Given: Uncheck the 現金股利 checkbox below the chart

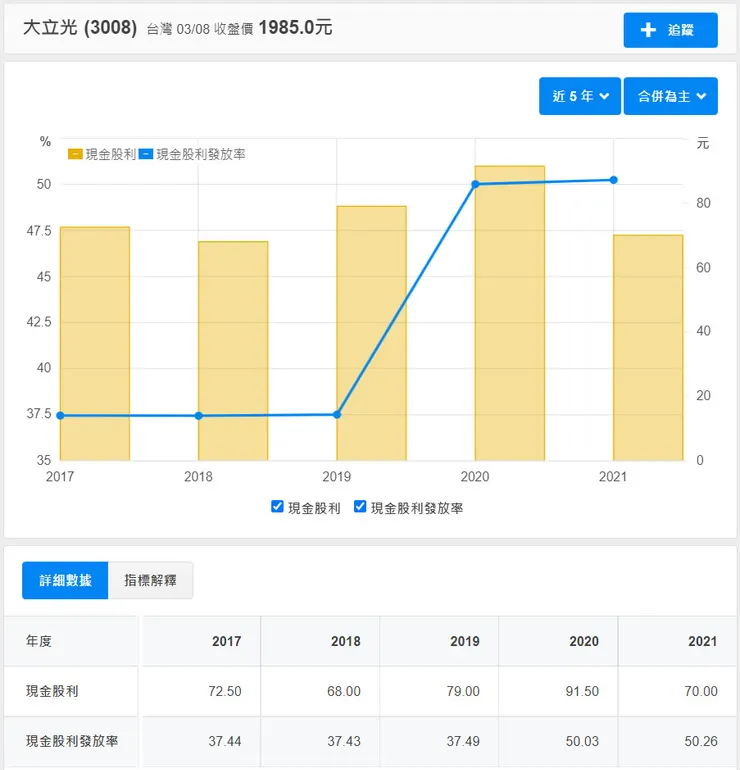Looking at the screenshot, I should coord(277,506).
